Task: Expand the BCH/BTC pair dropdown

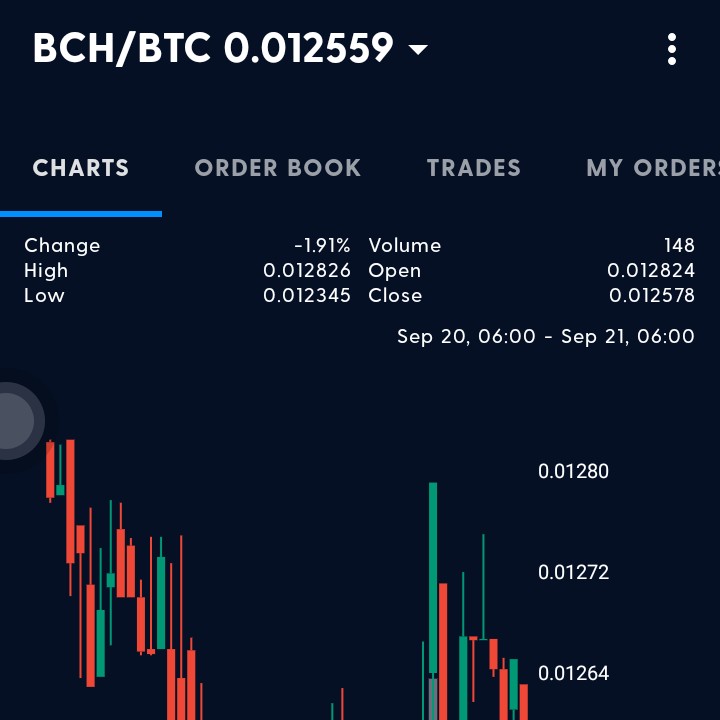Action: coord(417,49)
